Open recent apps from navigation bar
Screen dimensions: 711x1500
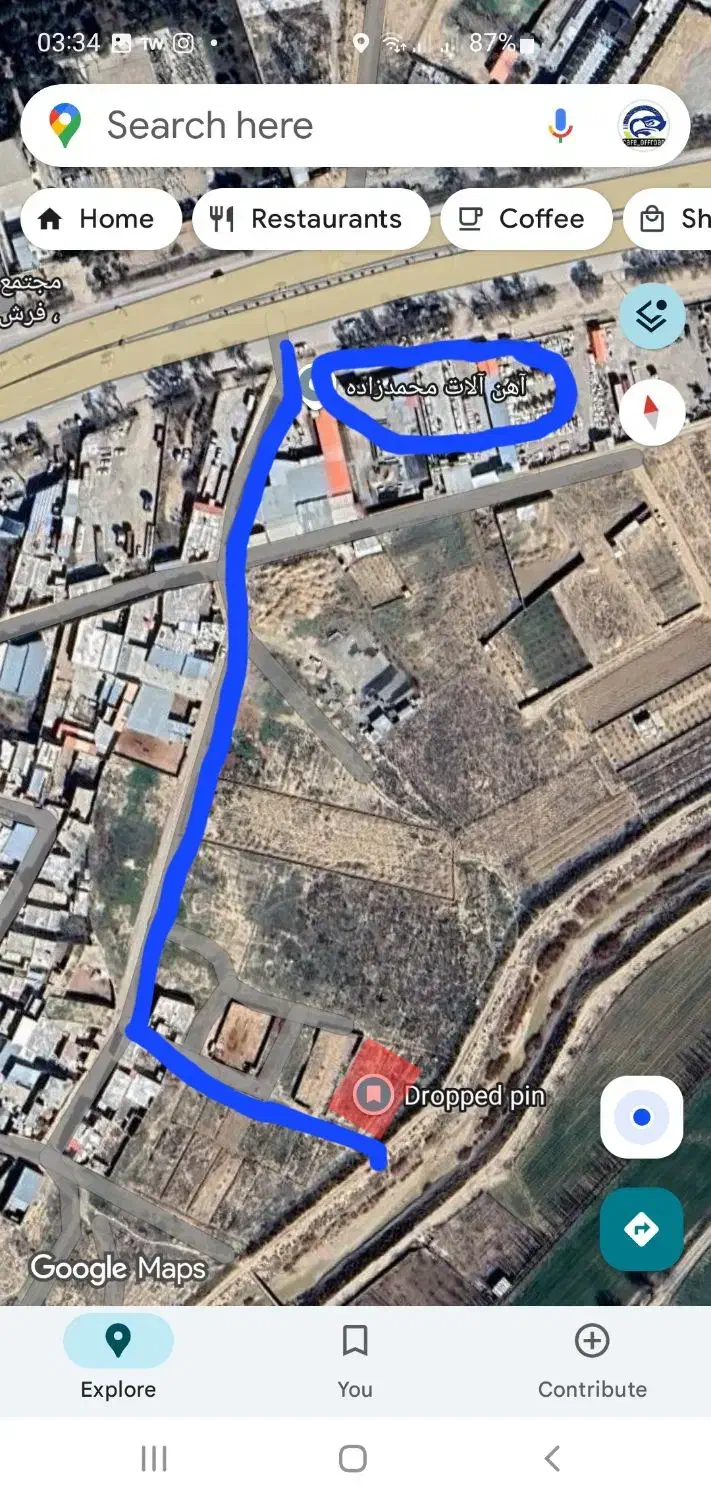[x=154, y=1458]
